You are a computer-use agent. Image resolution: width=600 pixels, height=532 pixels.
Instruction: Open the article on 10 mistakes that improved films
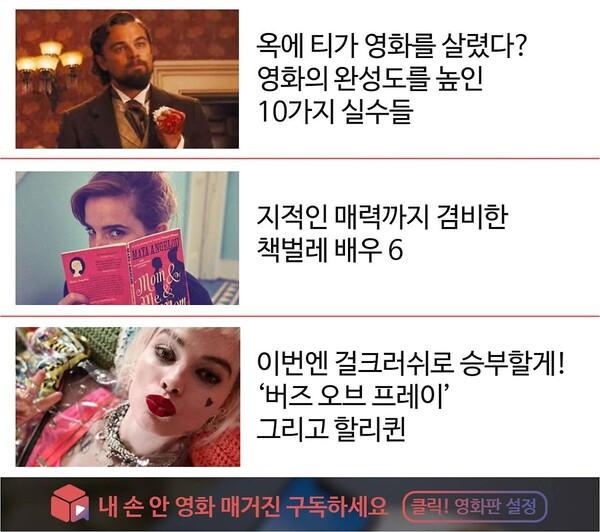392,78
